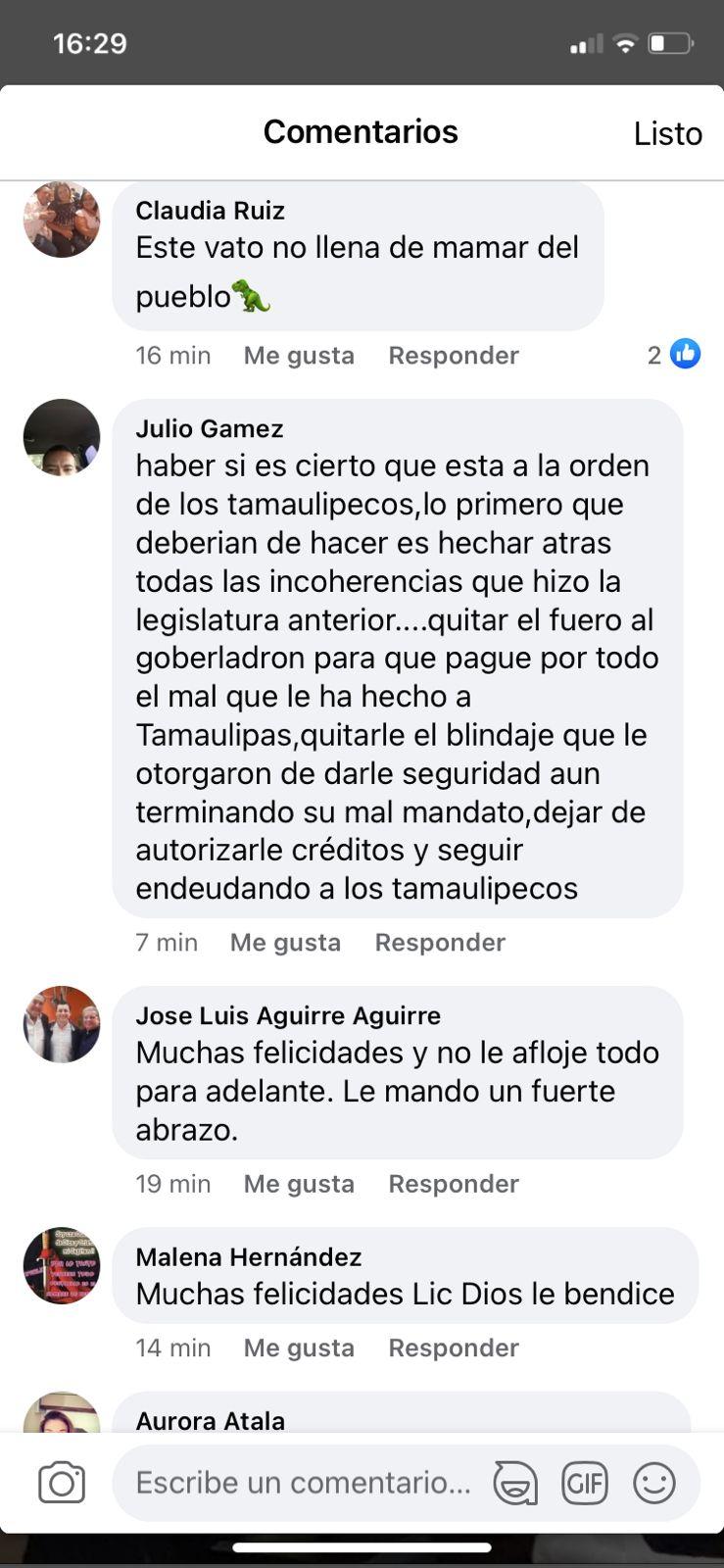View reactions on Claudia Ruiz's comment

pyautogui.click(x=674, y=354)
